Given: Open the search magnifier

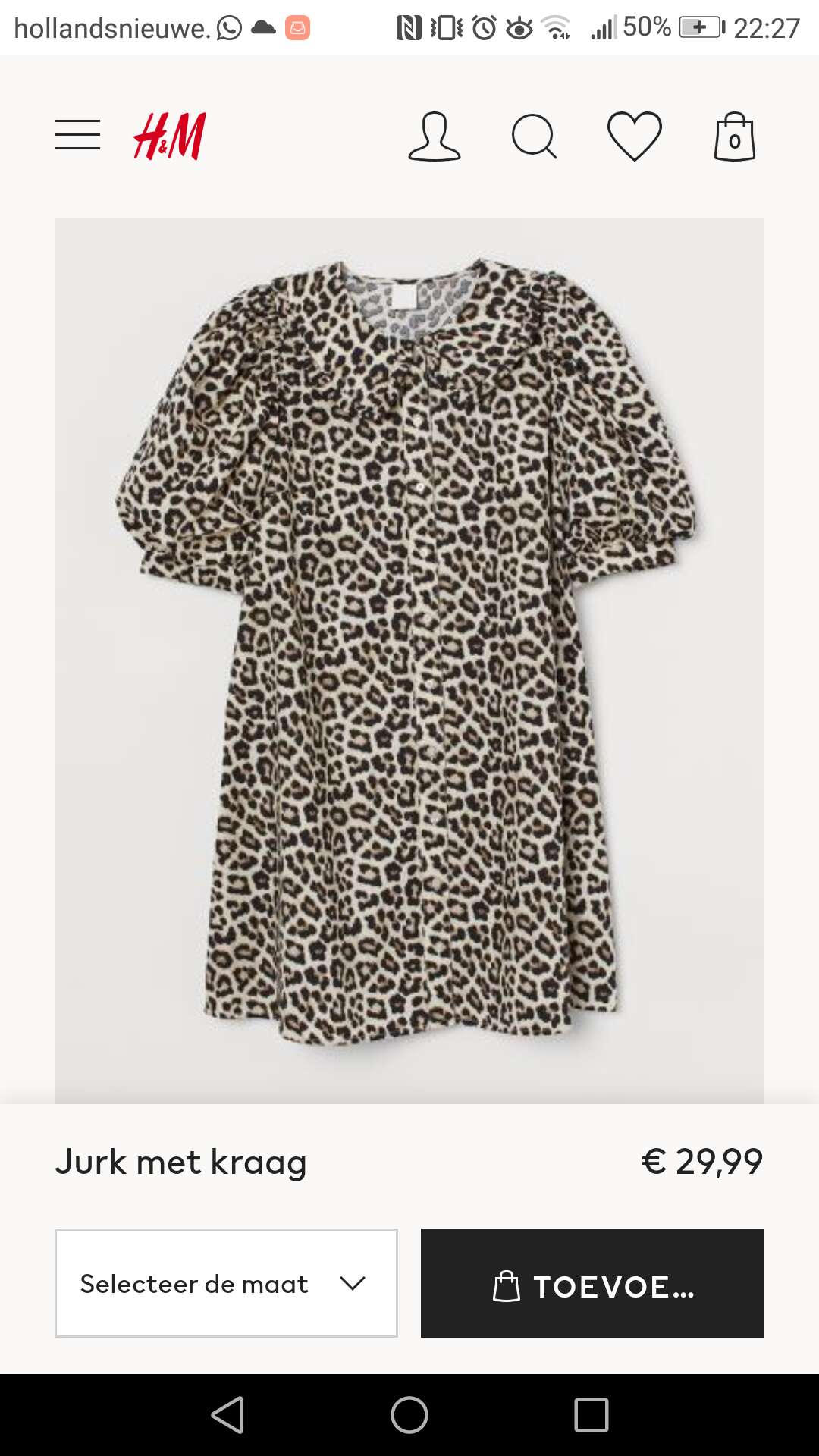Looking at the screenshot, I should 535,136.
